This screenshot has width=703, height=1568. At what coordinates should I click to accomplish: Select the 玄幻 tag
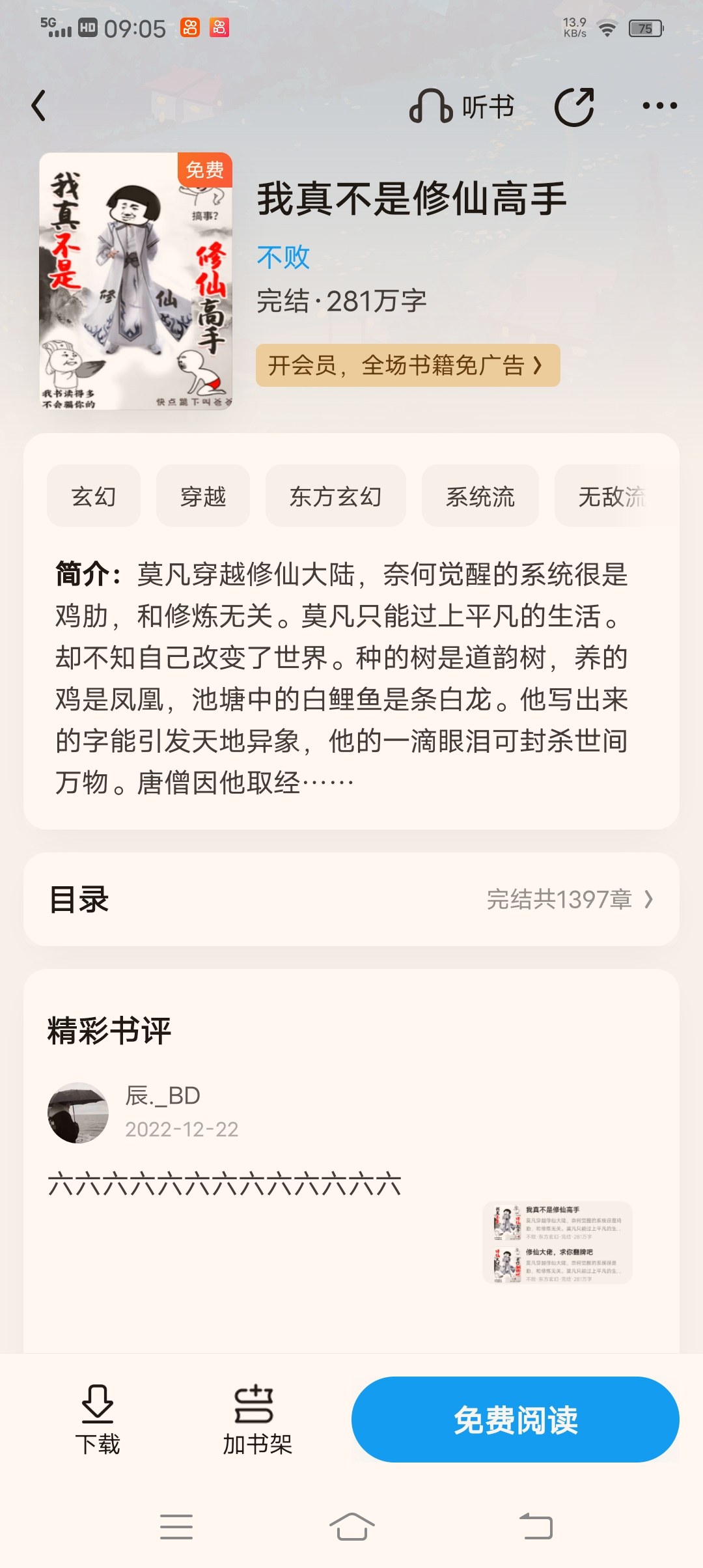tap(94, 496)
